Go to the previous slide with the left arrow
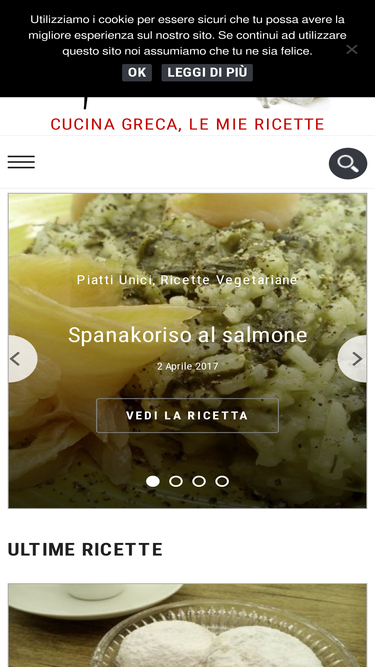375x667 pixels. coord(20,359)
